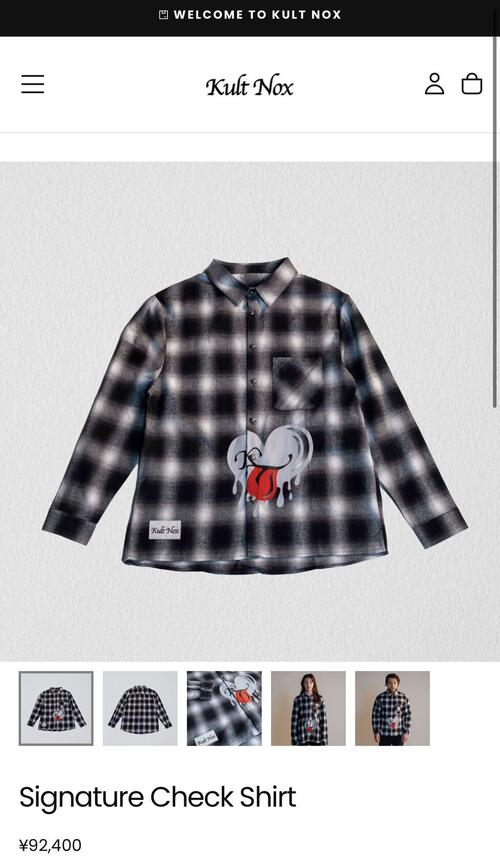Select the back view shirt thumbnail
The height and width of the screenshot is (860, 500).
[x=140, y=709]
